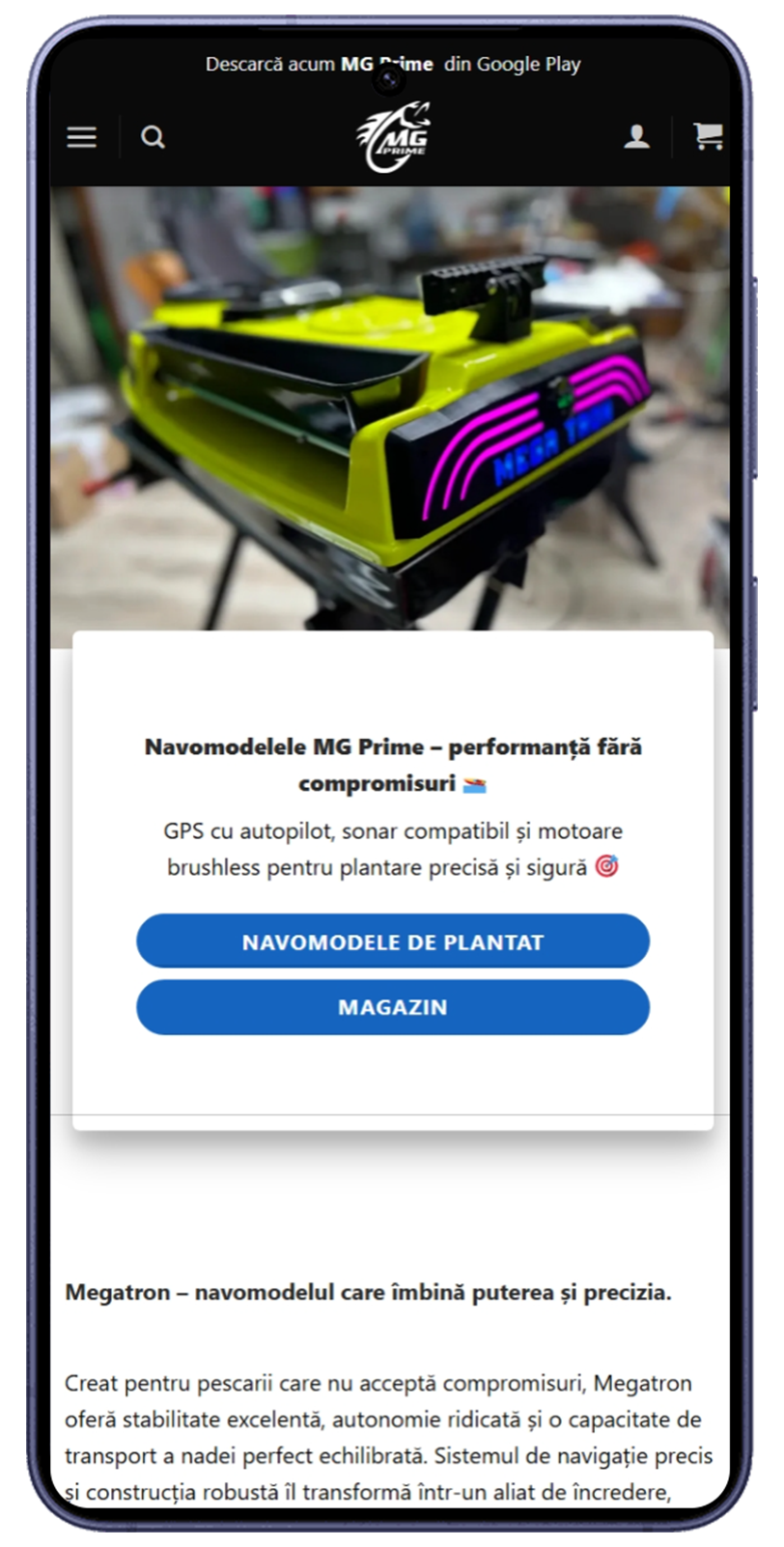Tap the MG Prime logo

[393, 138]
